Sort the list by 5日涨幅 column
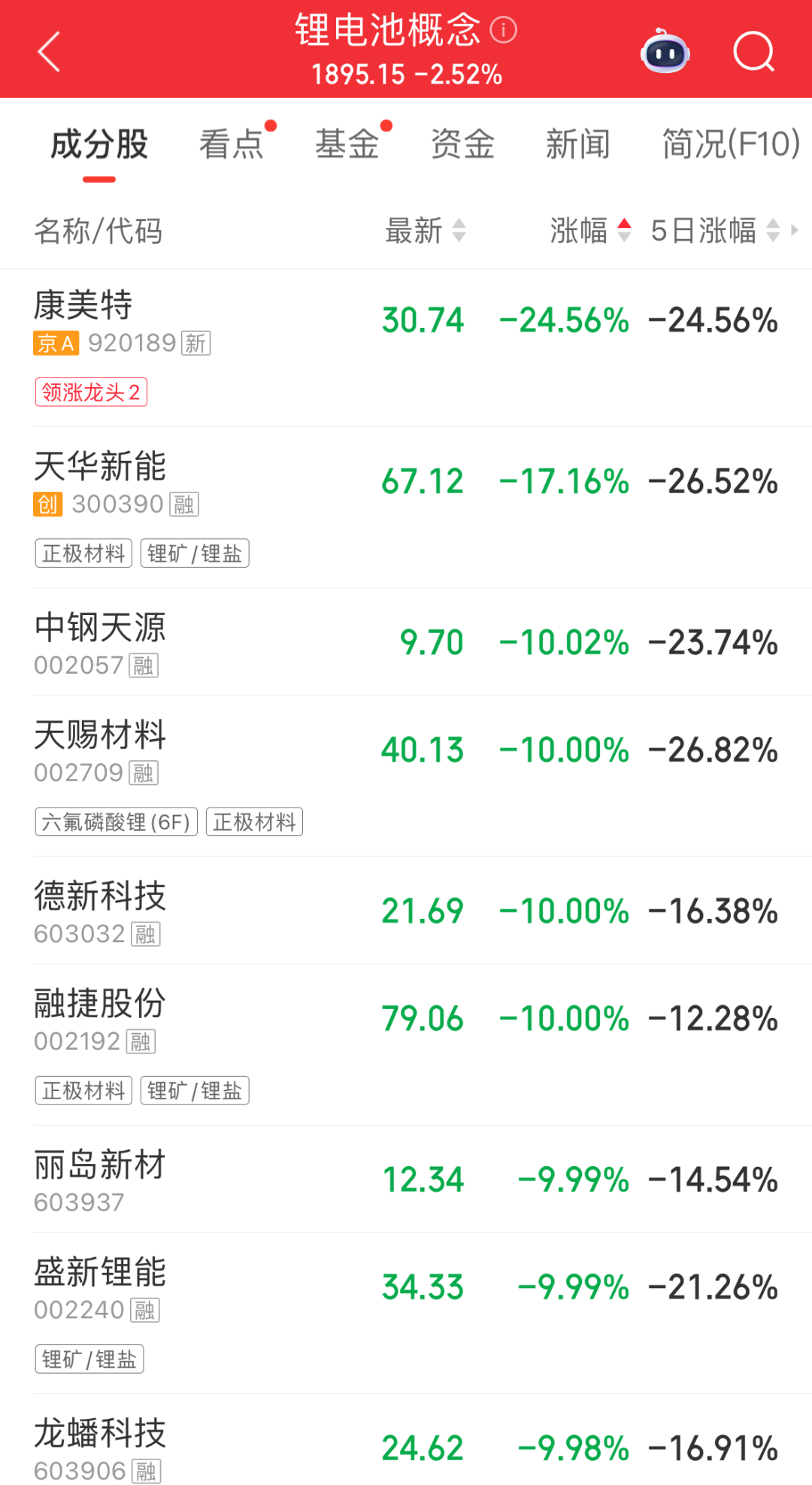Viewport: 812px width, 1485px height. pyautogui.click(x=716, y=230)
